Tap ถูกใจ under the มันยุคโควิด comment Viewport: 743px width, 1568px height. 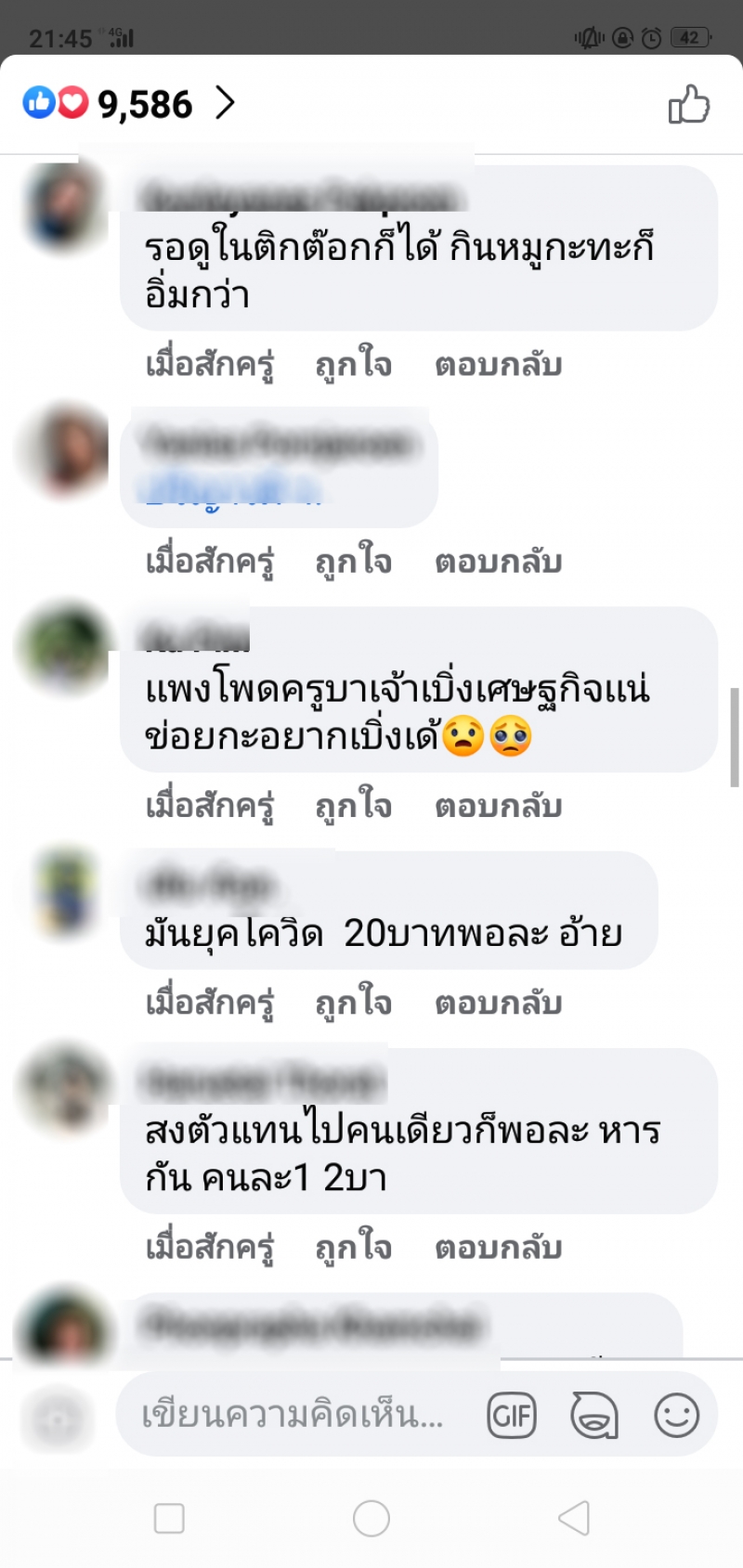pos(353,1004)
